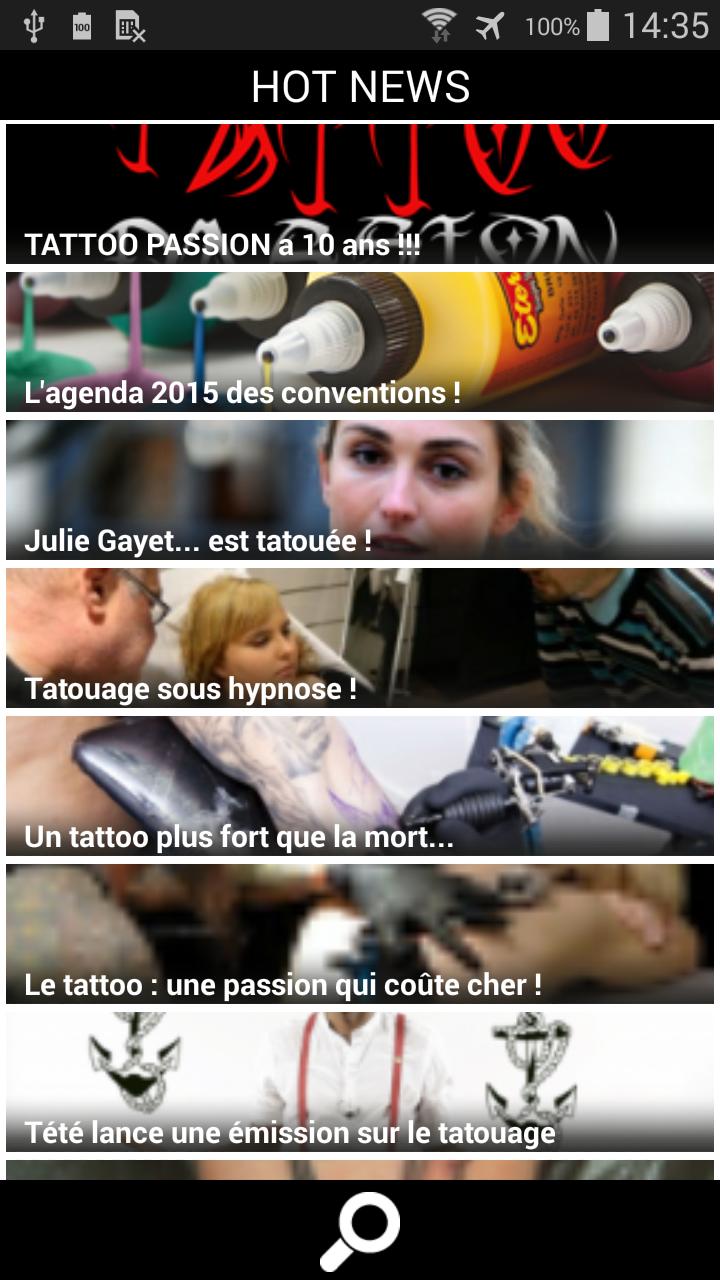This screenshot has width=720, height=1280.
Task: View 'Un tattoo plus fort que la mort'
Action: click(360, 786)
